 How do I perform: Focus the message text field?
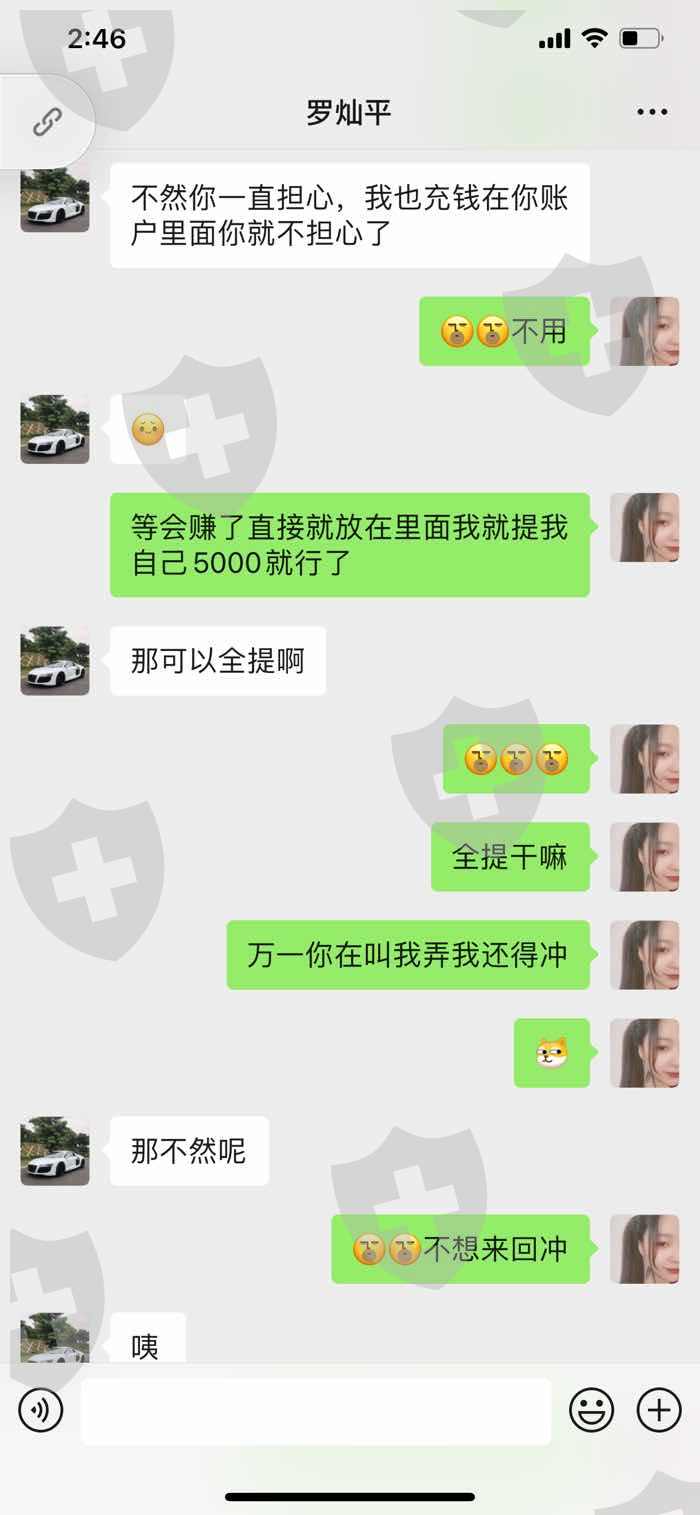click(316, 1411)
